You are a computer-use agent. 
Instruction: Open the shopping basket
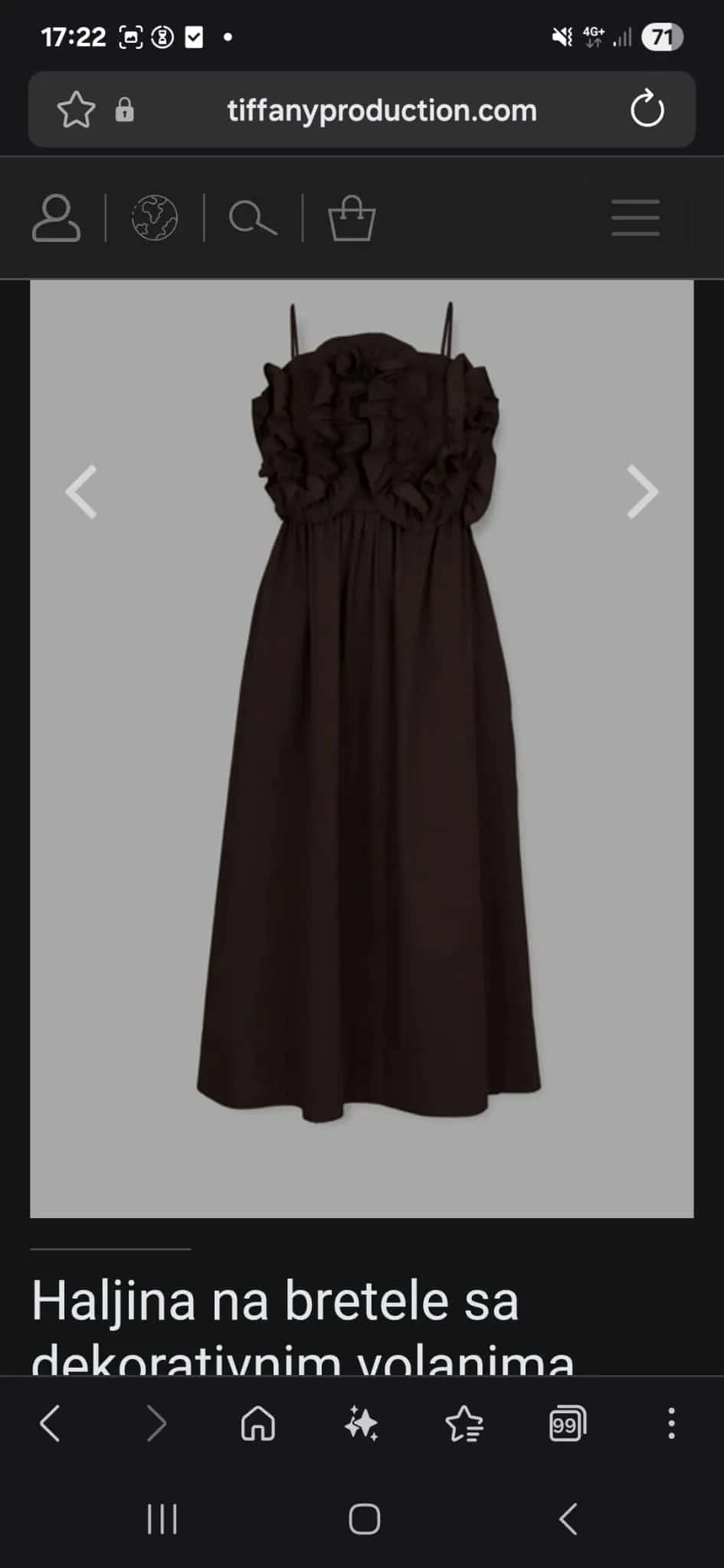[352, 218]
